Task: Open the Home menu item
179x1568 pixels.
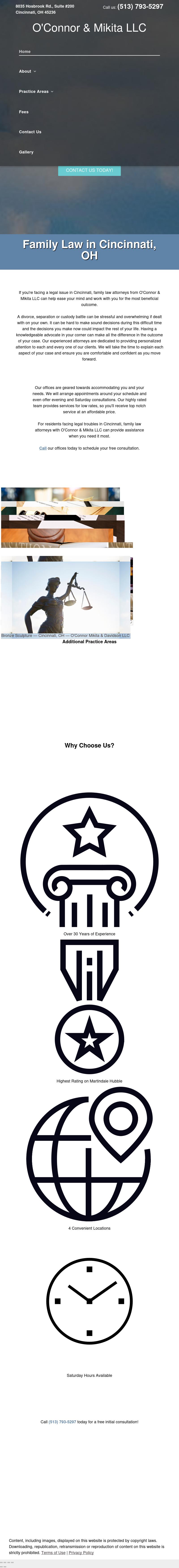Action: tap(25, 52)
